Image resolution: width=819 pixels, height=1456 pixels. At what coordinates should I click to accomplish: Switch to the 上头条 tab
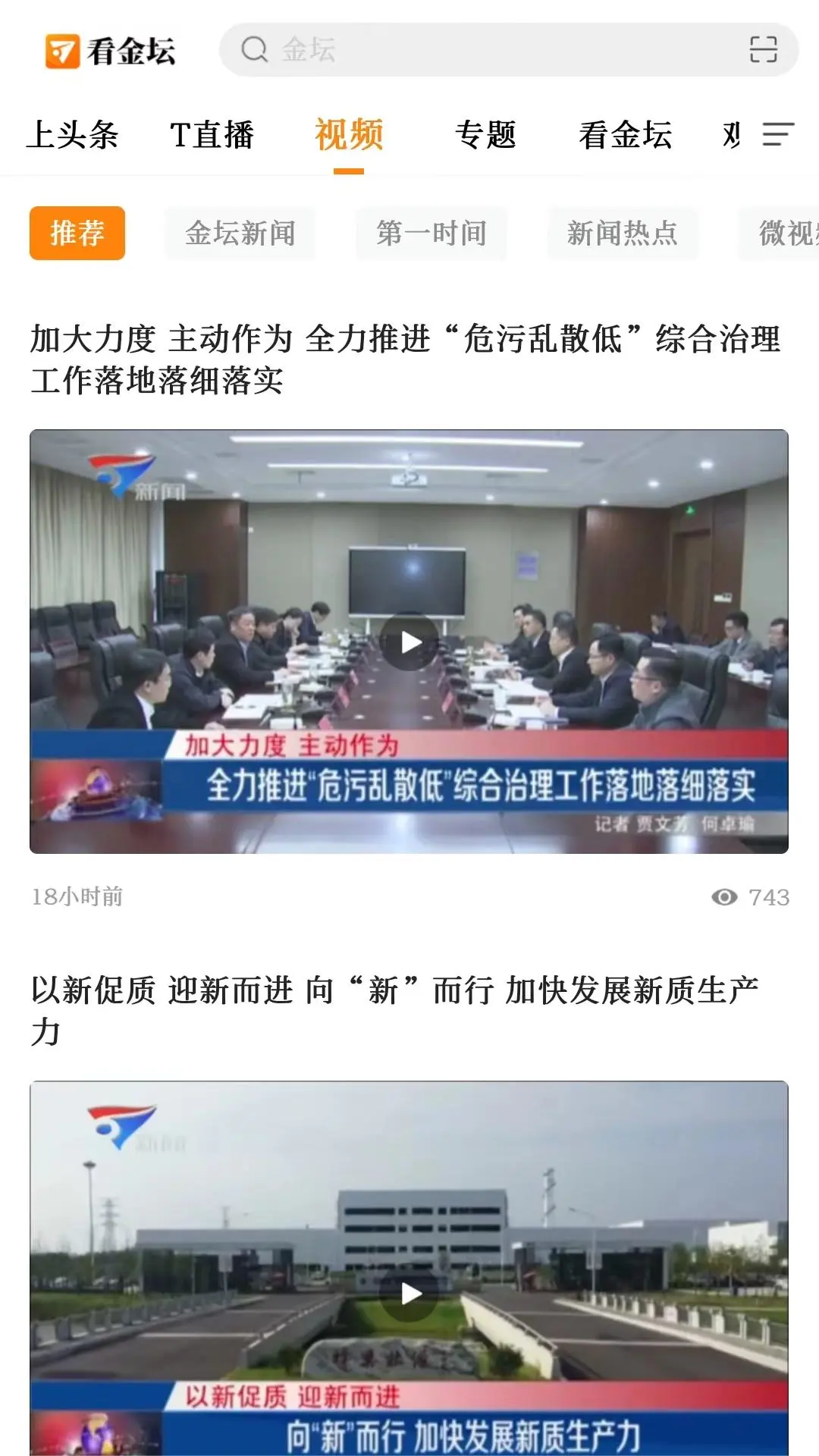point(73,136)
